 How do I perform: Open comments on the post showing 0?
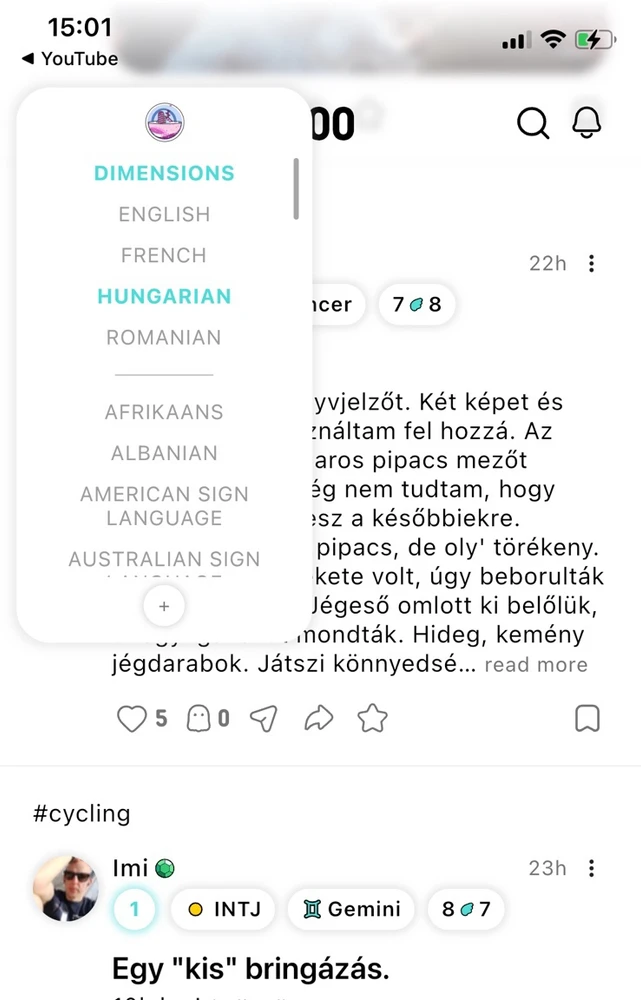[199, 718]
